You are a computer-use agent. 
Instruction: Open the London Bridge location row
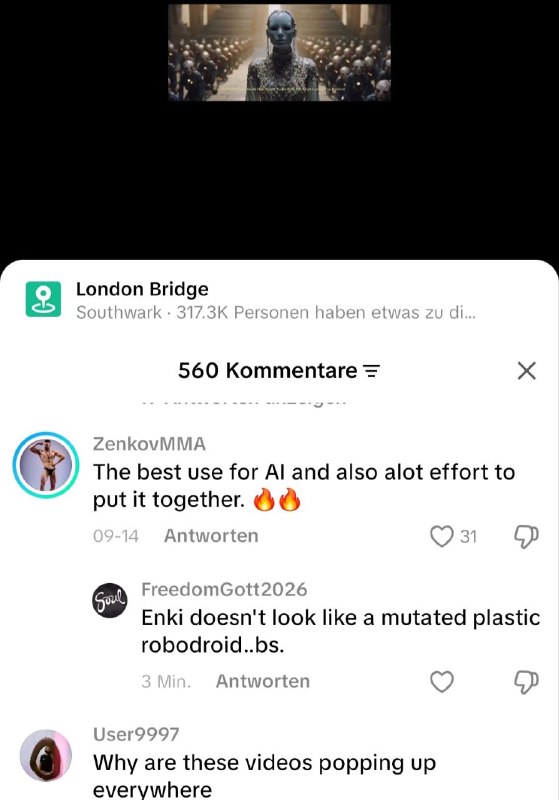click(280, 300)
